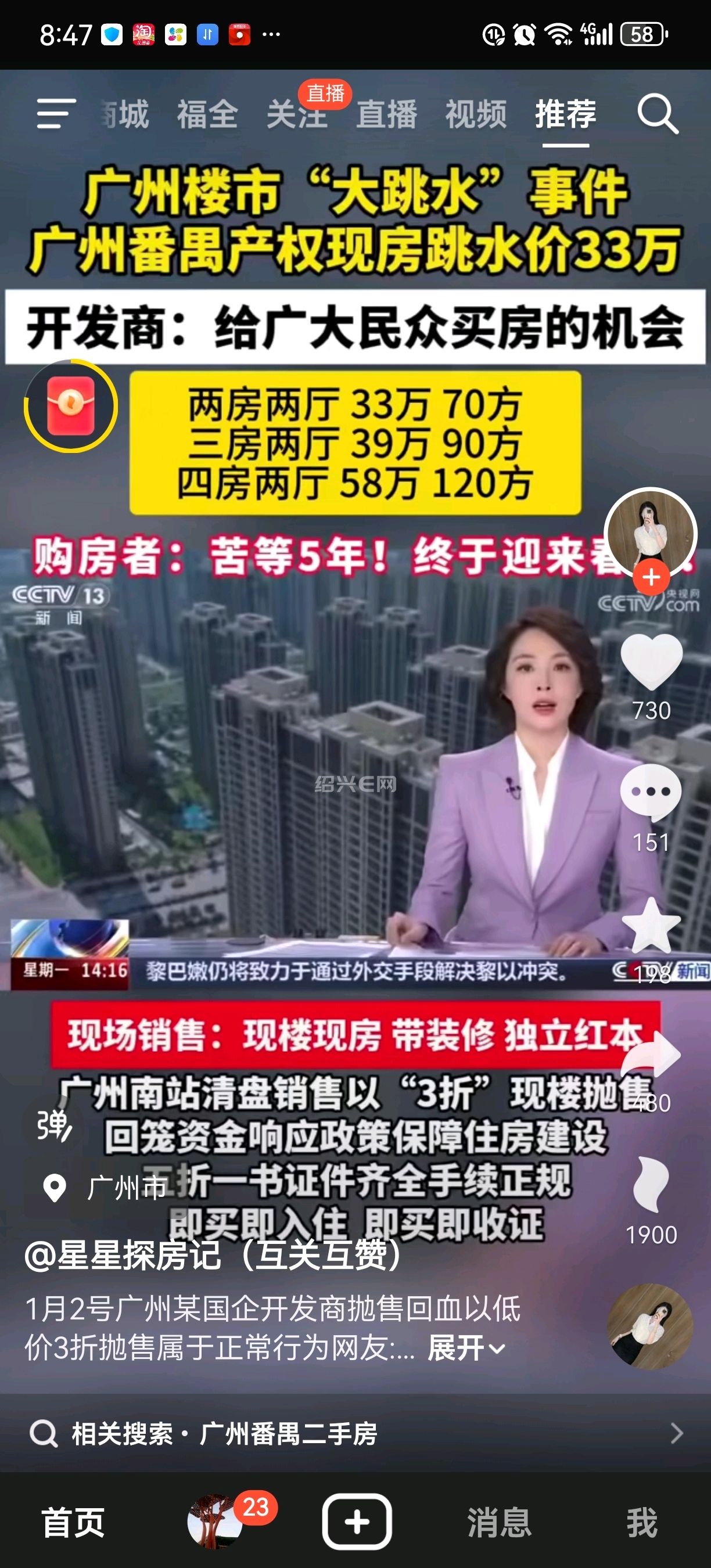Open the comments bubble
The height and width of the screenshot is (1568, 711).
651,793
